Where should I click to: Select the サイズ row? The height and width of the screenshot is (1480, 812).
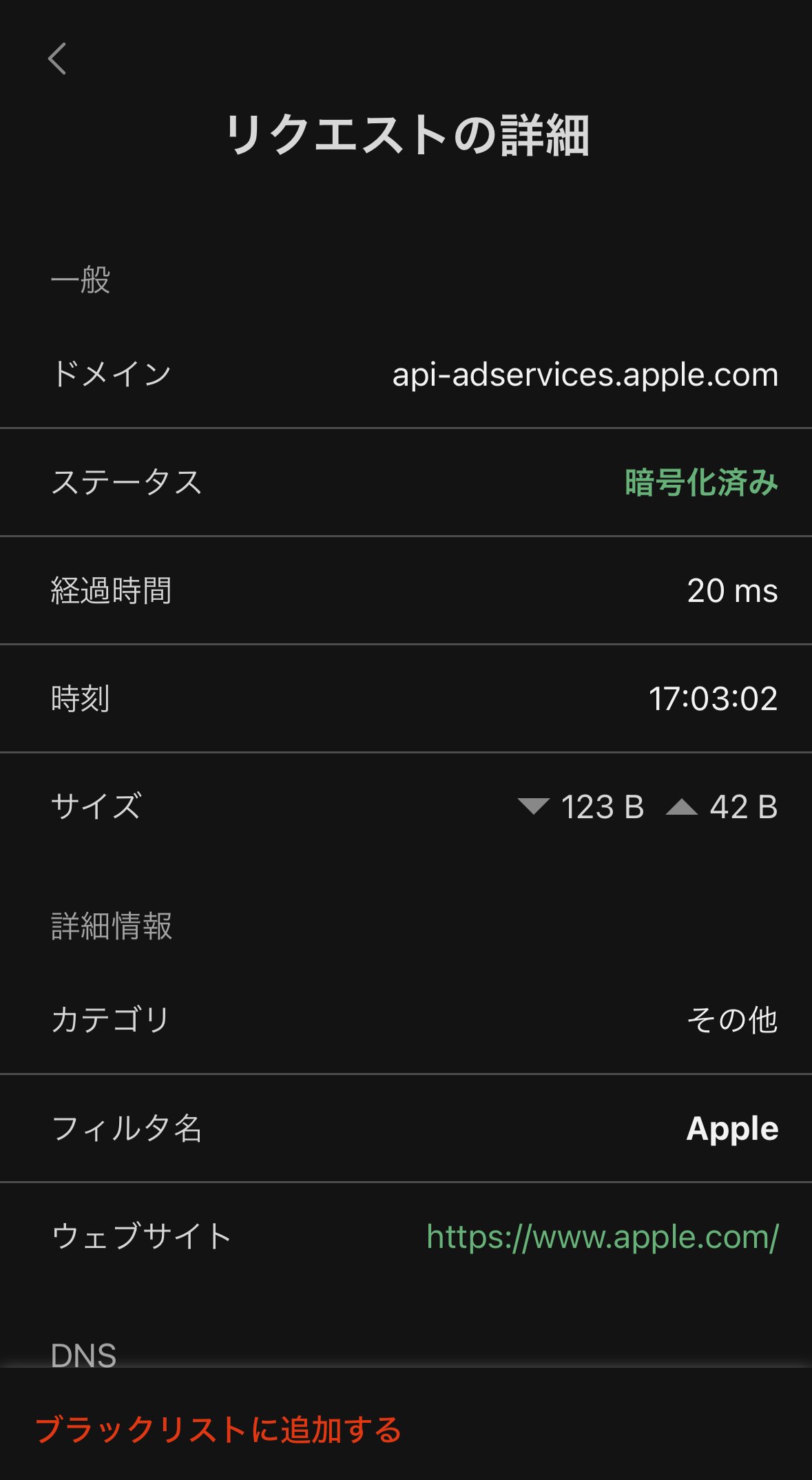tap(406, 808)
